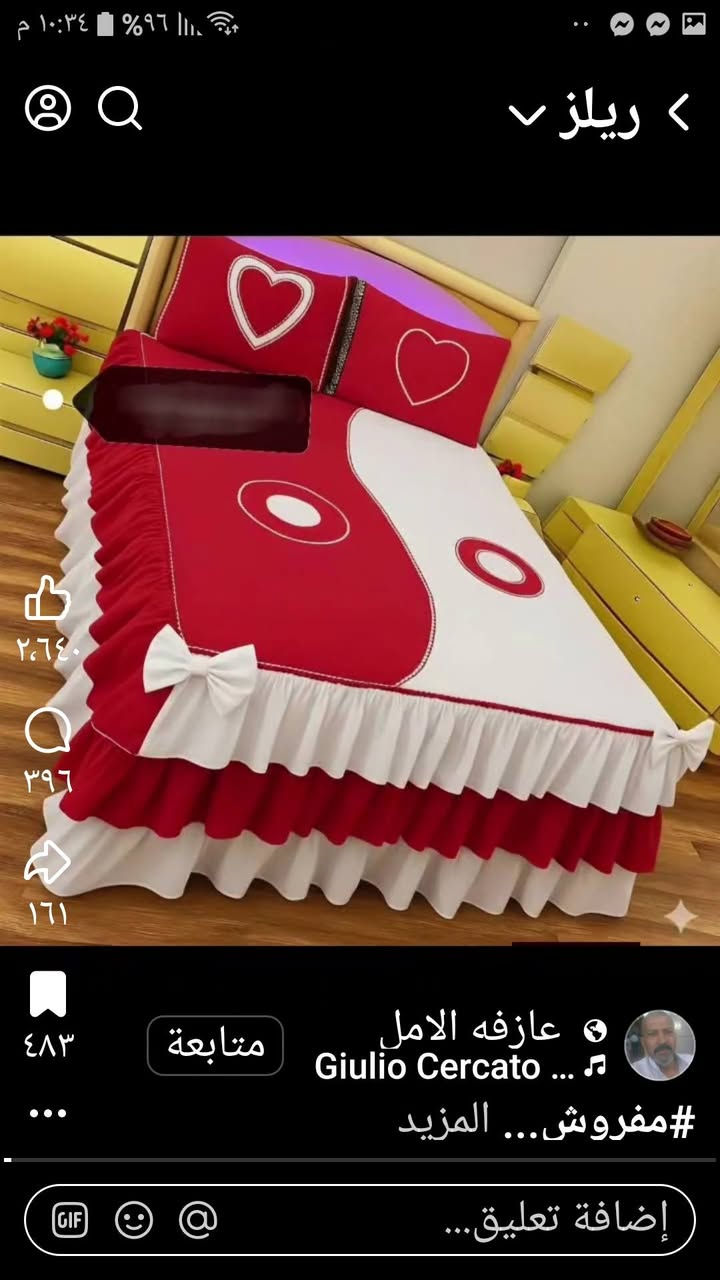The image size is (720, 1280).
Task: Open the three-dot more options
Action: click(x=48, y=1113)
